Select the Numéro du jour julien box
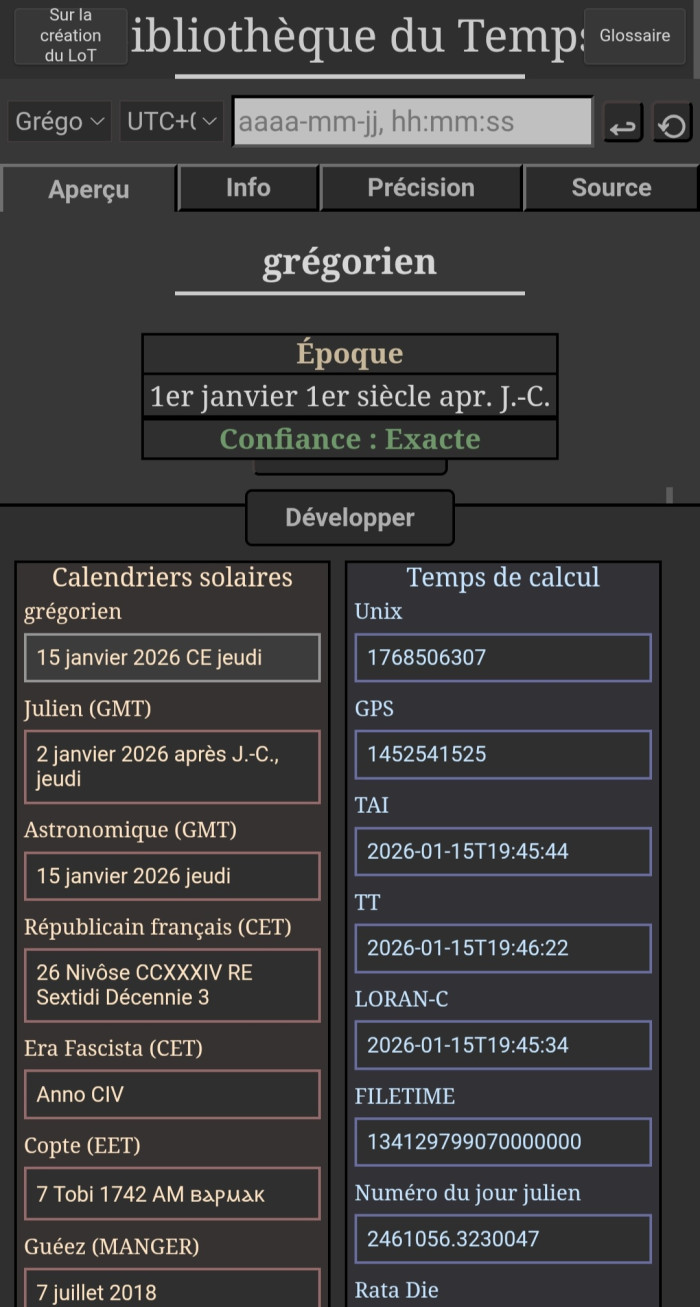The image size is (700, 1307). tap(503, 1238)
